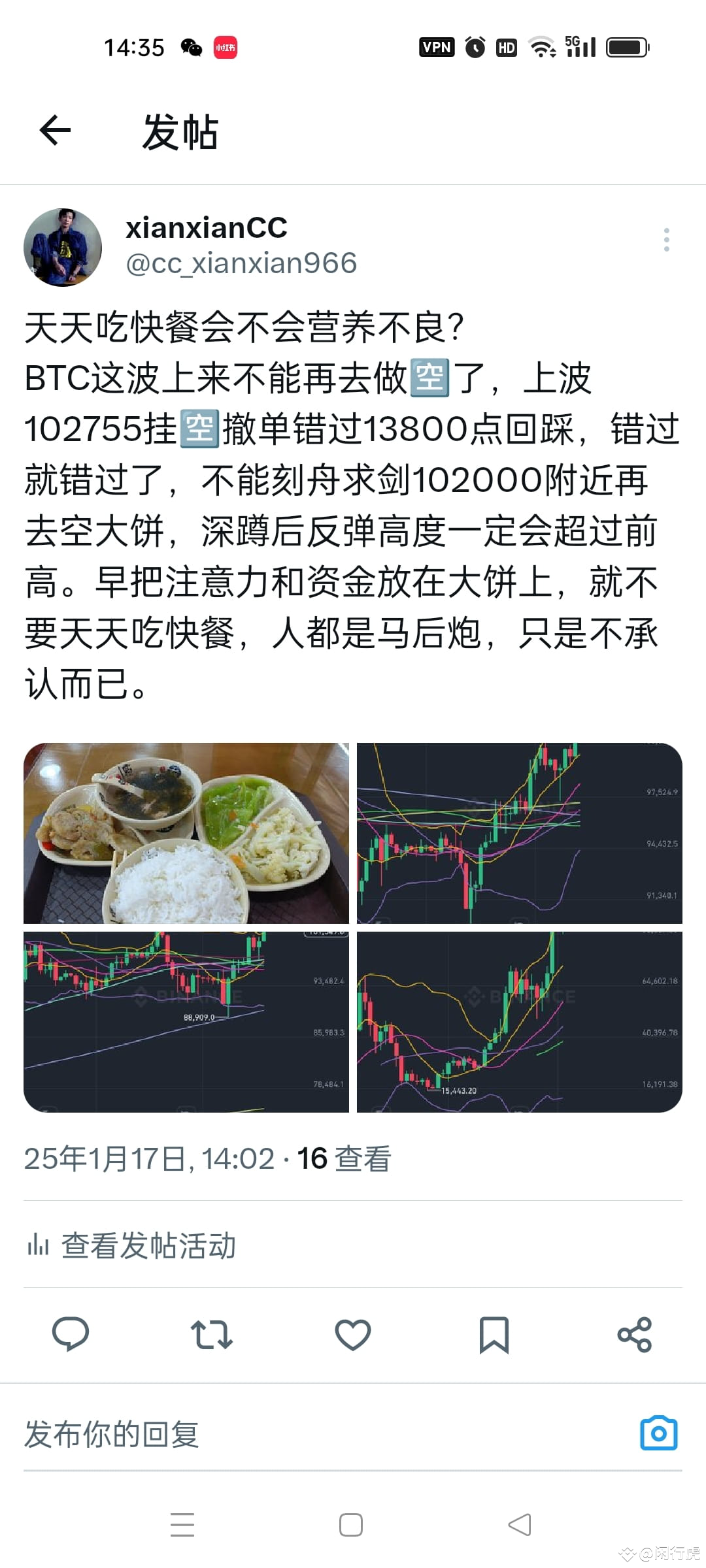Screen dimensions: 706x1568
Task: Bookmark this post
Action: tap(494, 1335)
